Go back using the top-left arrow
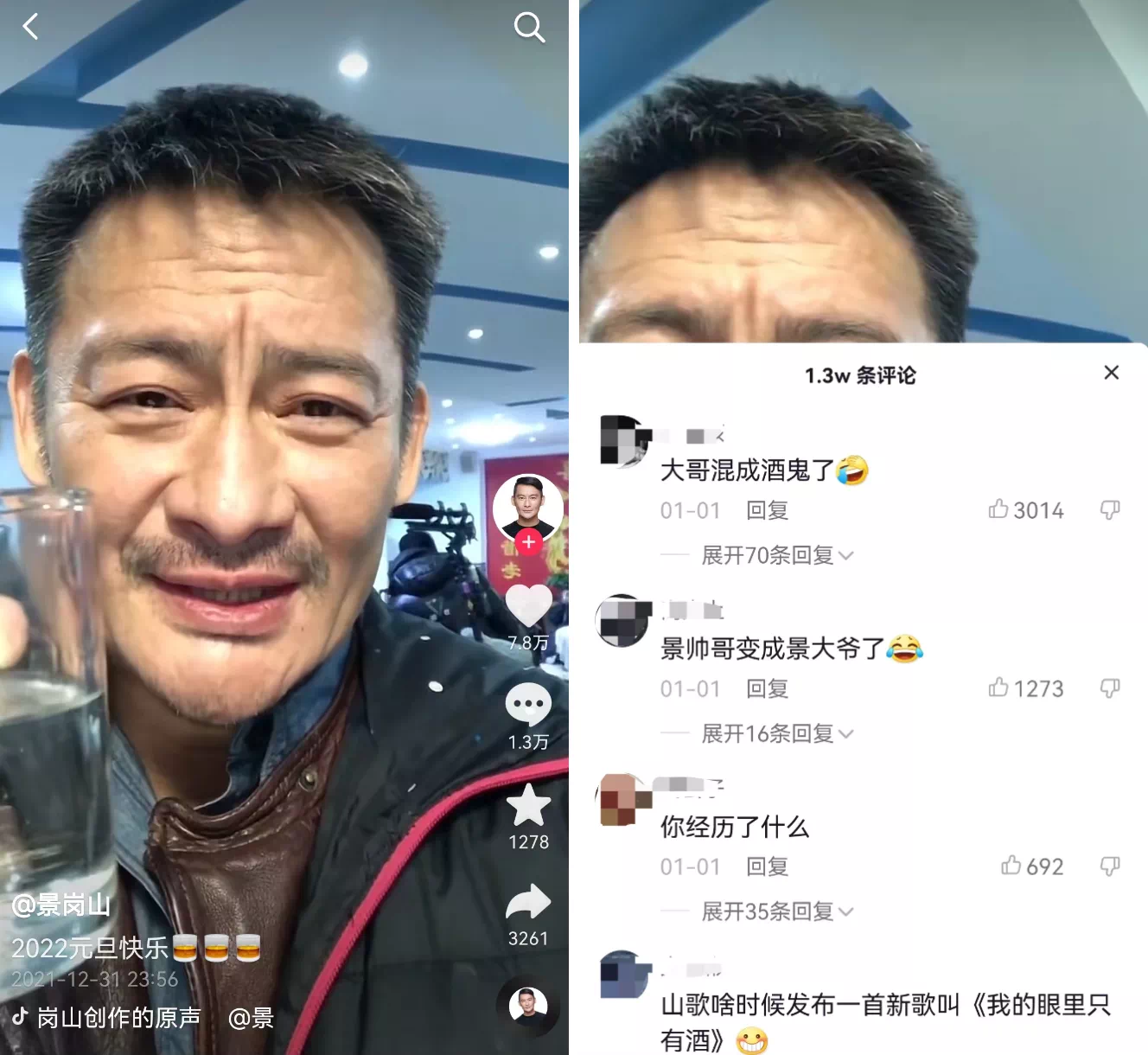The image size is (1148, 1055). pyautogui.click(x=30, y=27)
